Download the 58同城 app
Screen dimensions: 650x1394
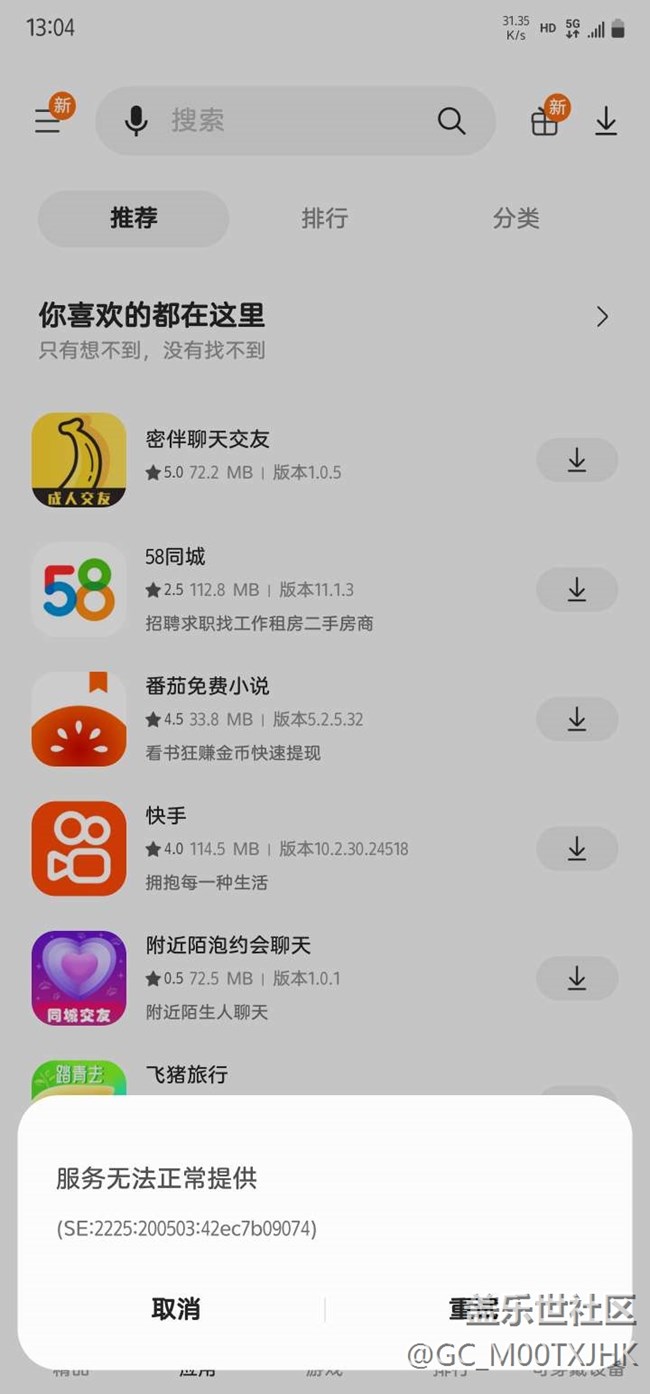pos(577,590)
